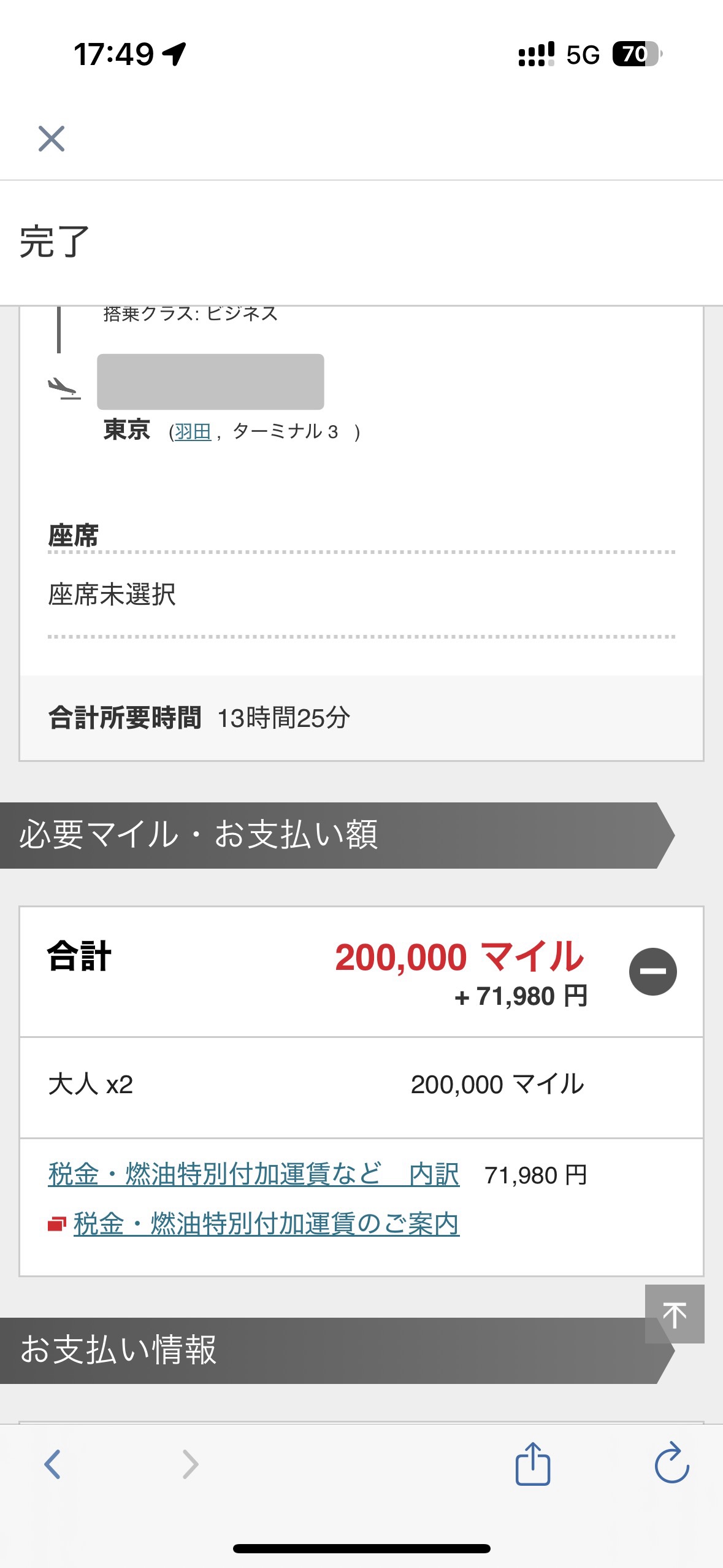Share this page

point(532,1463)
